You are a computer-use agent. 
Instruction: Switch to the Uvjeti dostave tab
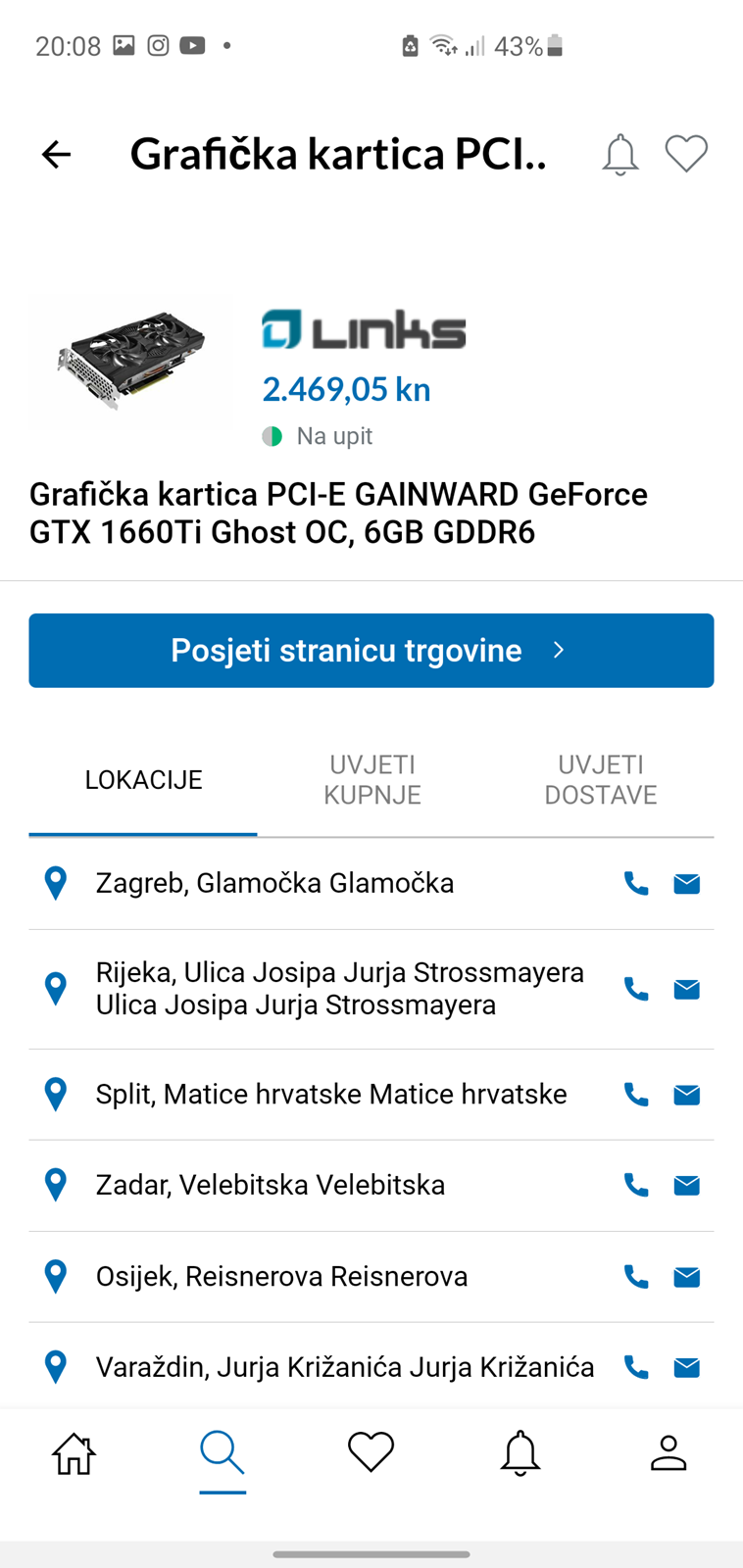coord(601,780)
